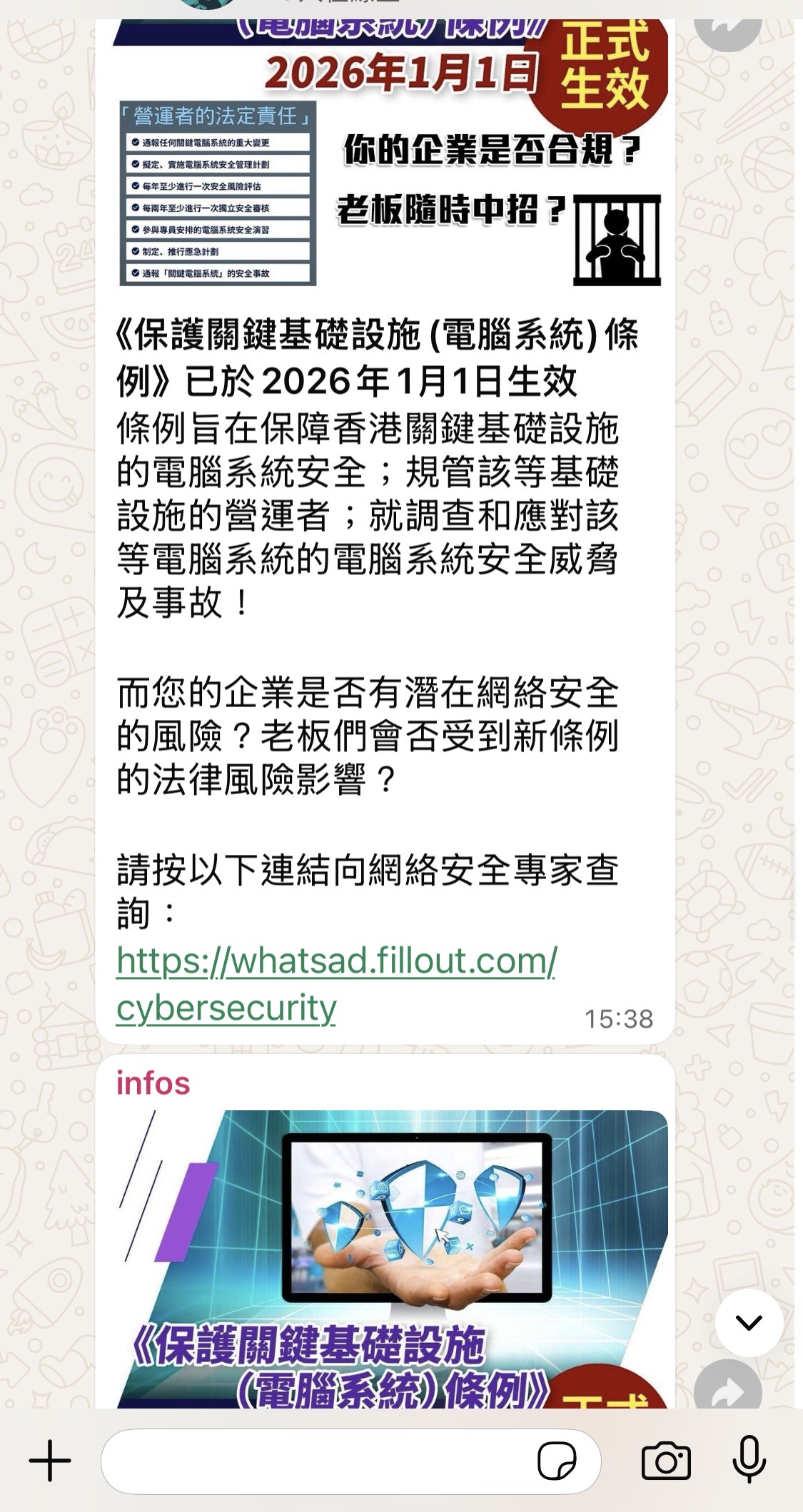Forward the infos image message

[727, 1391]
